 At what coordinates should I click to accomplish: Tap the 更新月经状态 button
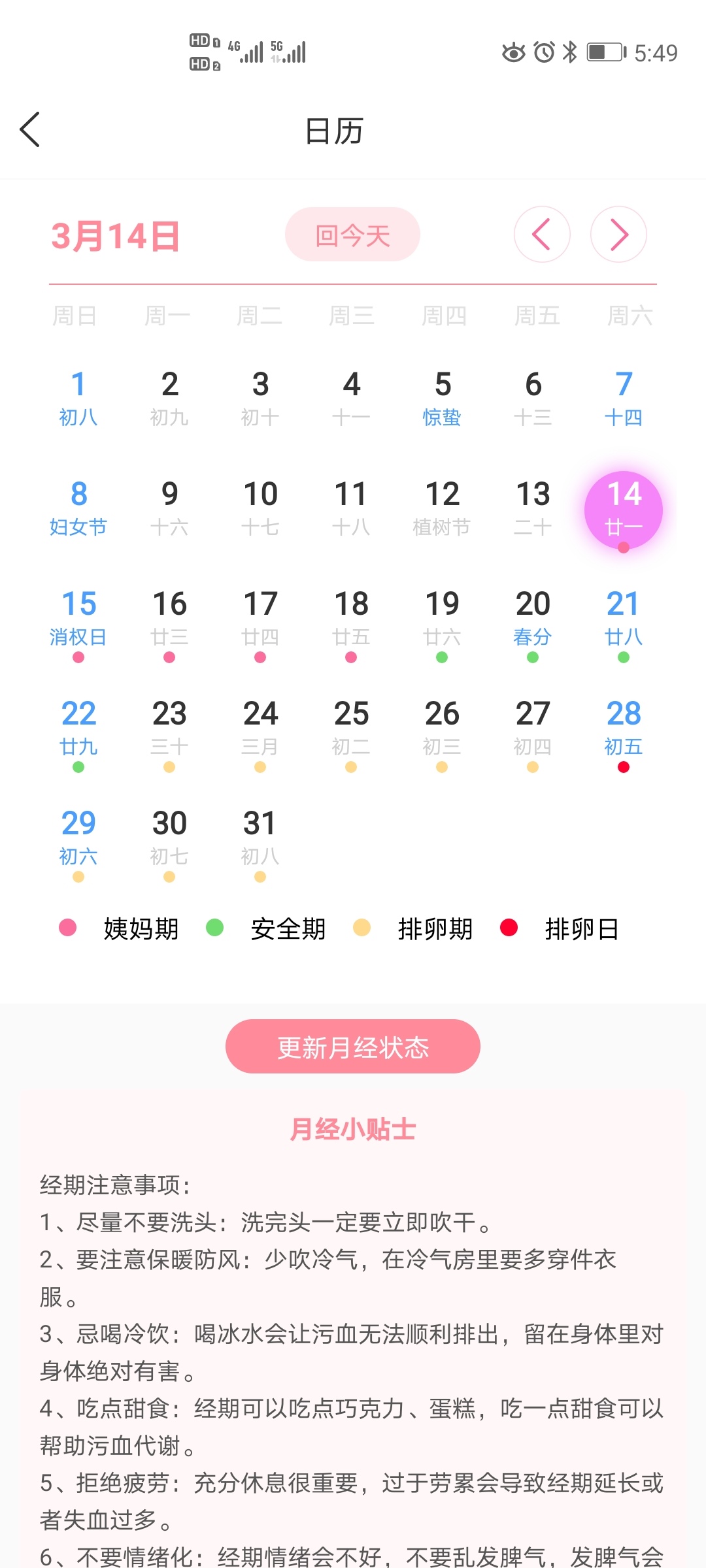click(x=352, y=1047)
